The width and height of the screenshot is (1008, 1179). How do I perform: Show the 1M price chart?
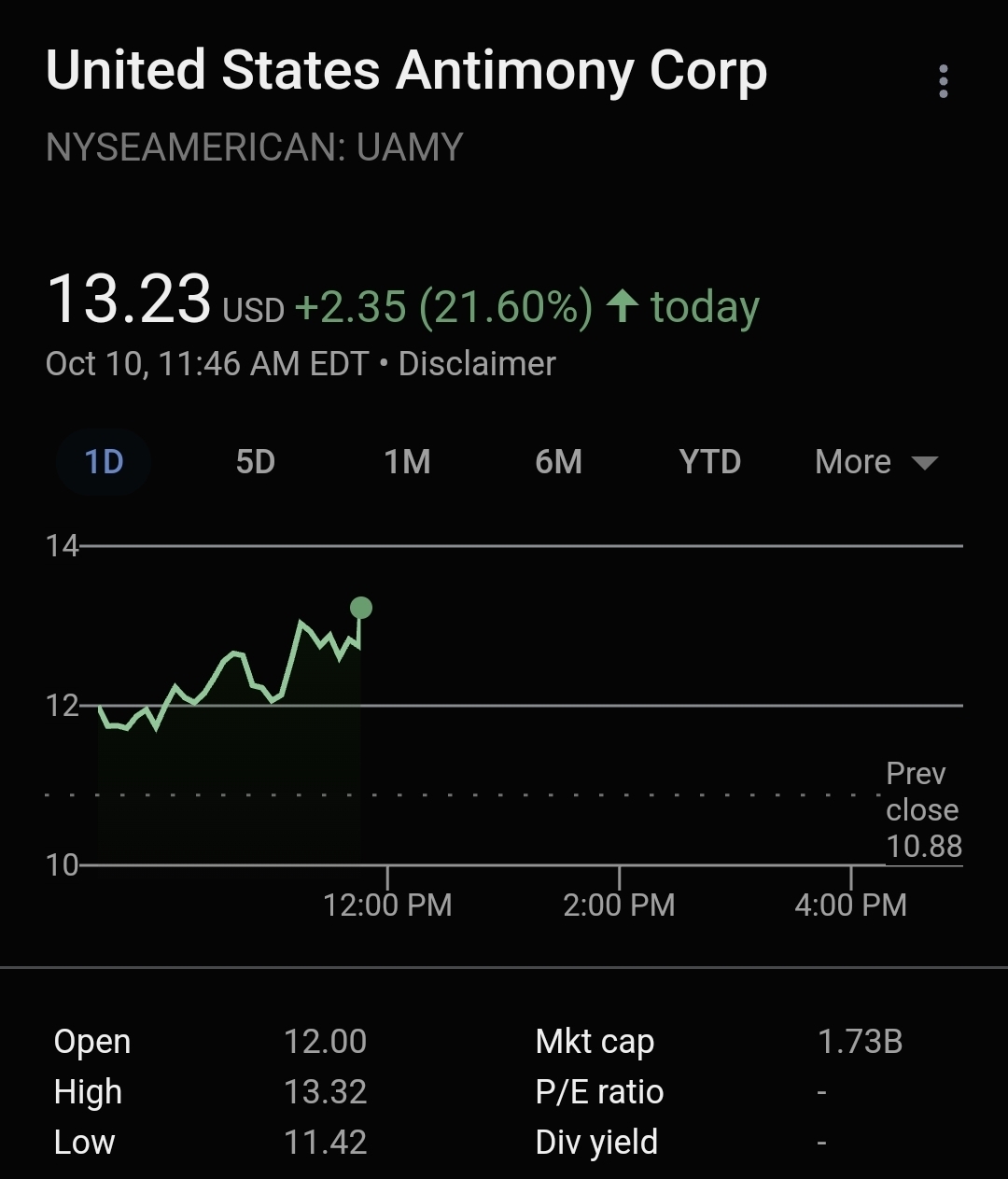click(407, 462)
